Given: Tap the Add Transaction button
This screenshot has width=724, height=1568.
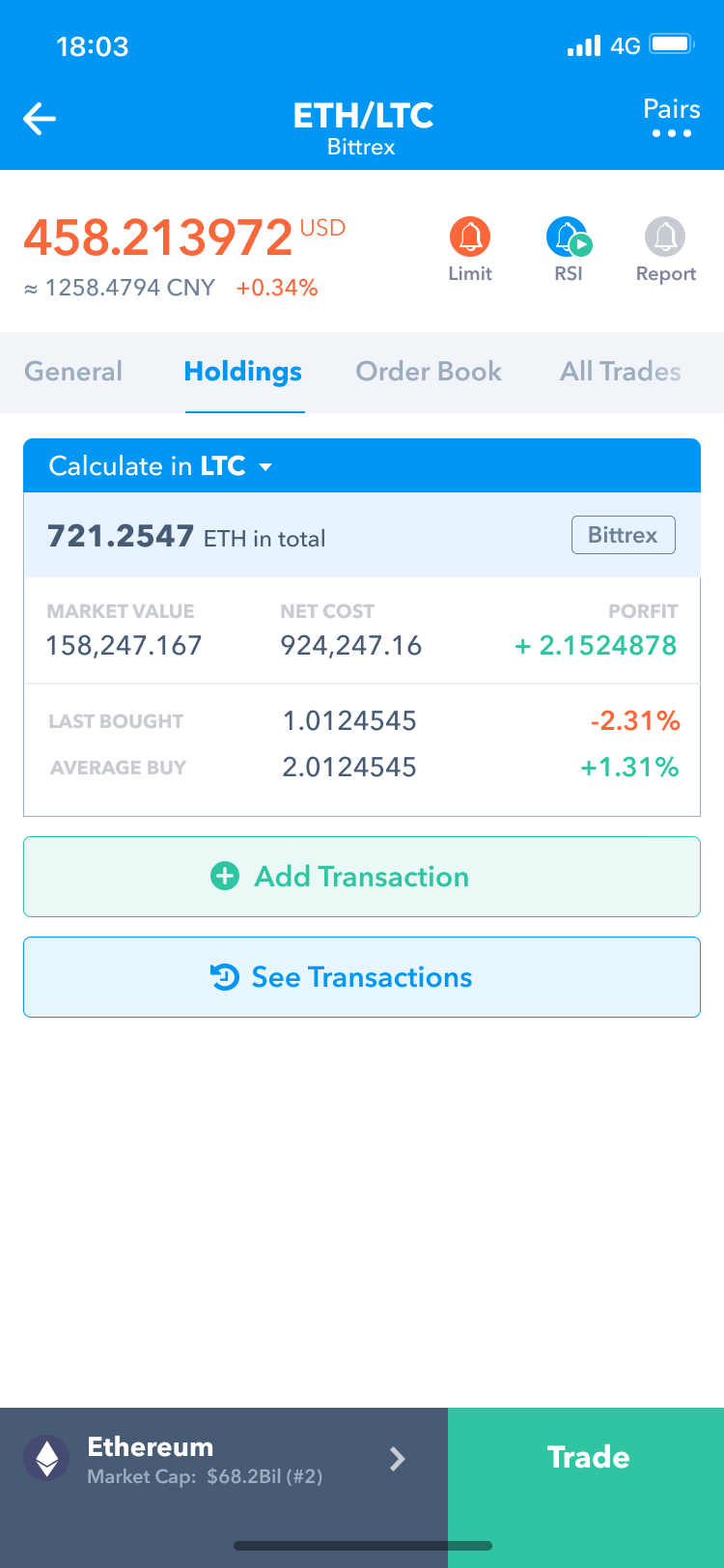Looking at the screenshot, I should (362, 877).
